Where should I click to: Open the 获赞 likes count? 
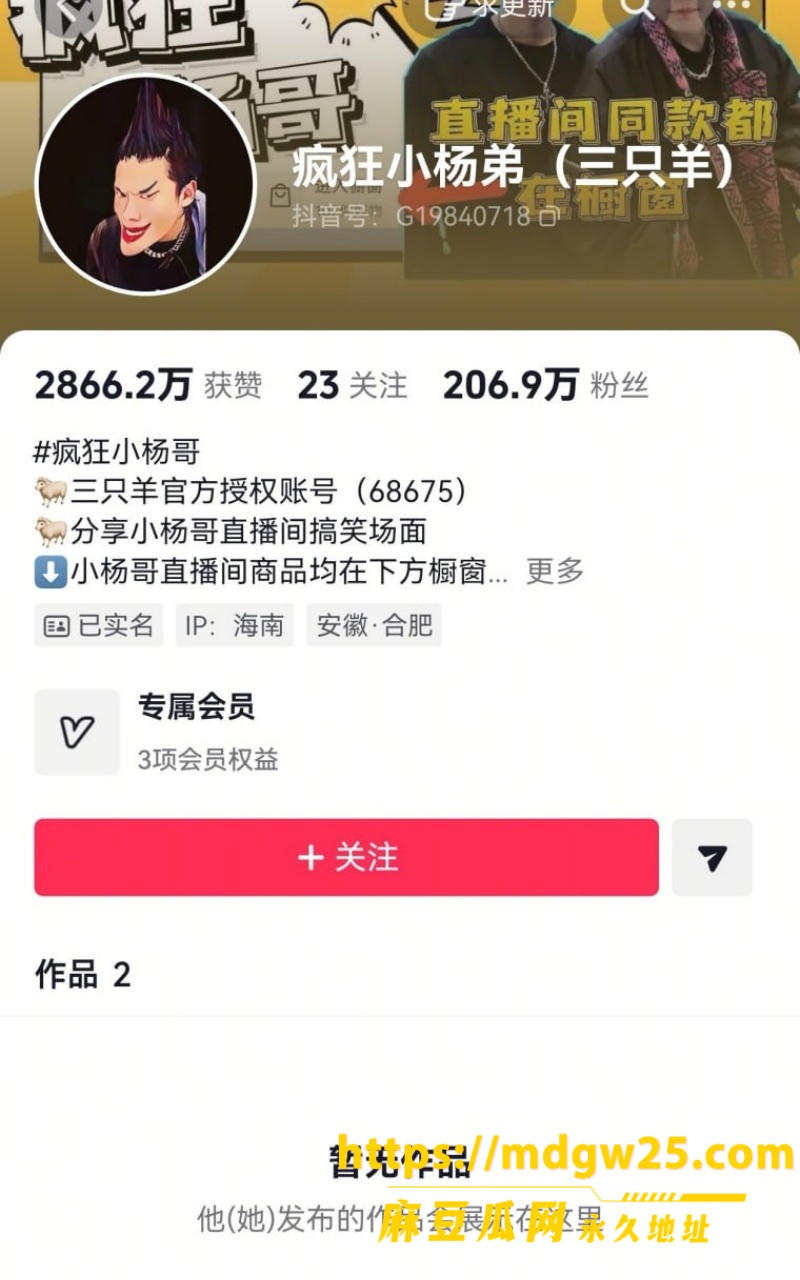148,385
